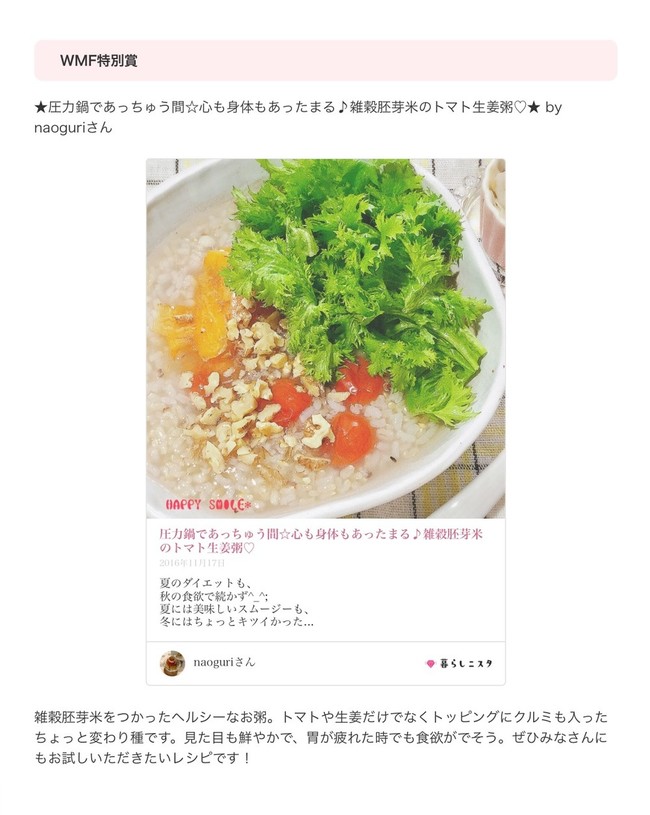Open the tomato ginger porridge recipe card
Image resolution: width=650 pixels, height=815 pixels.
point(325,340)
